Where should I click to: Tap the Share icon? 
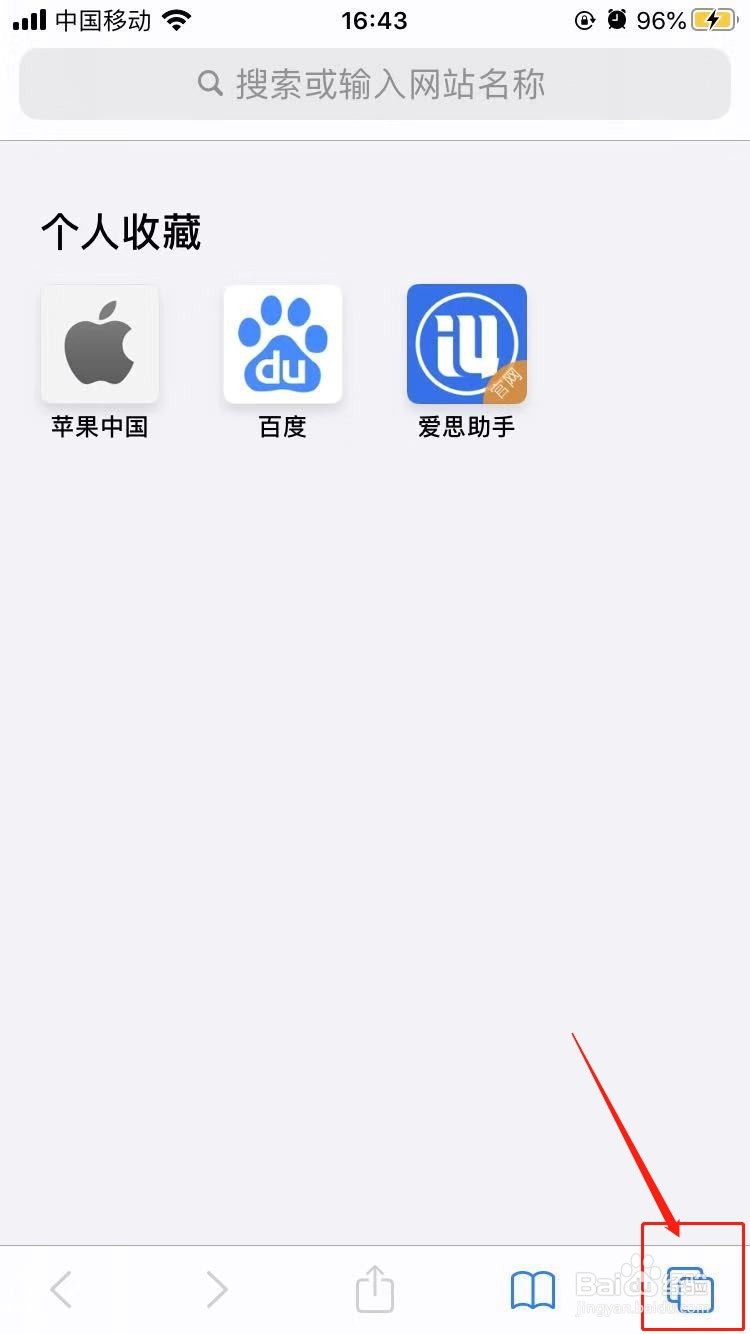click(x=374, y=1290)
